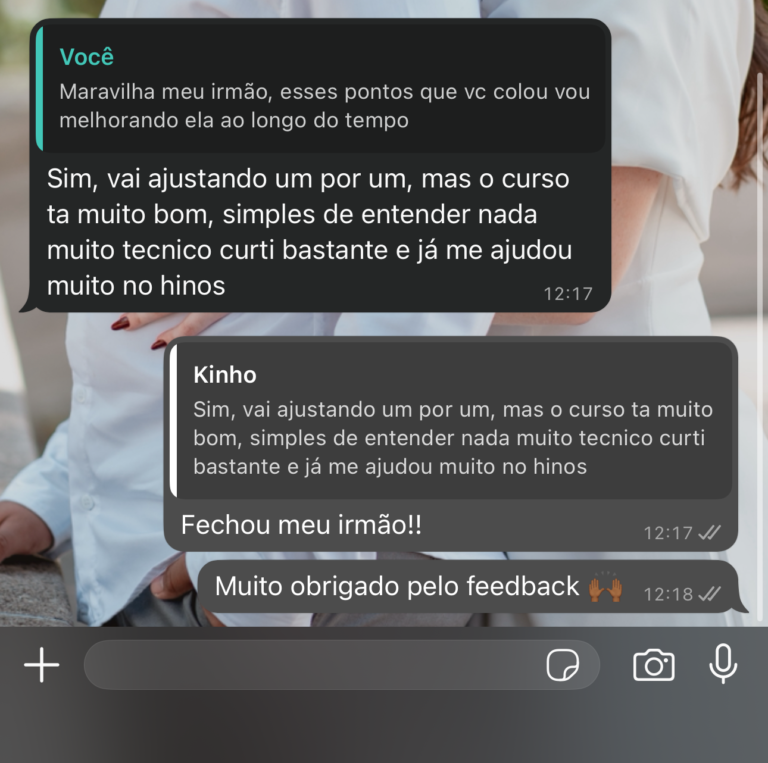Open the camera to take a photo
The height and width of the screenshot is (763, 768).
coord(653,665)
